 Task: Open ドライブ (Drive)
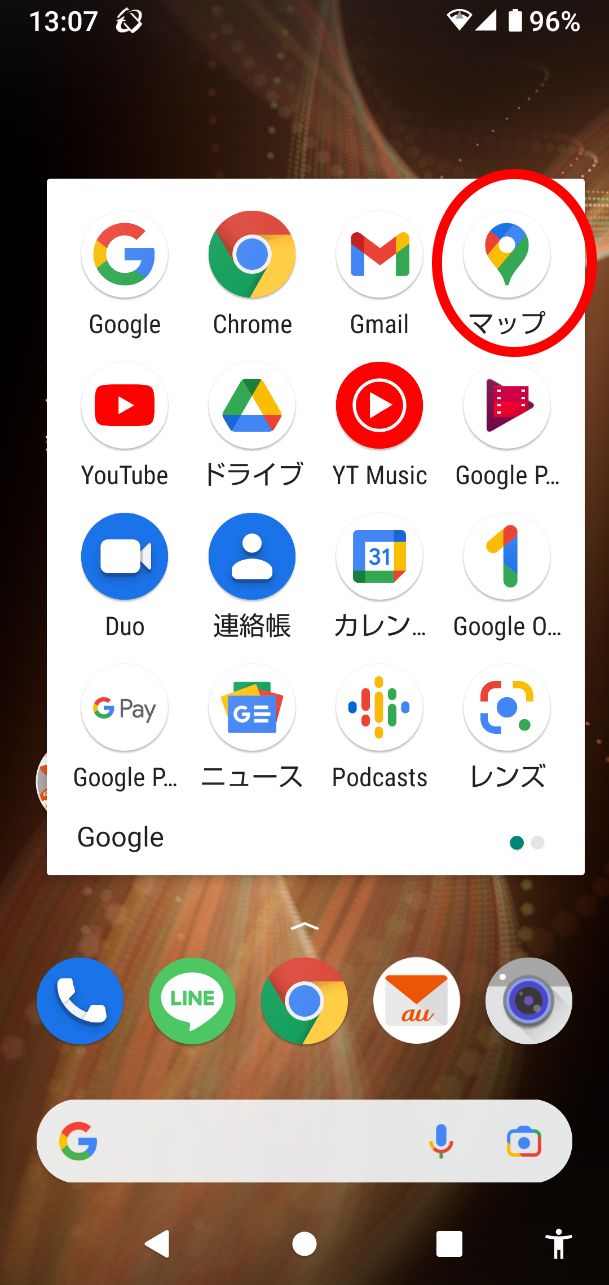(x=252, y=407)
